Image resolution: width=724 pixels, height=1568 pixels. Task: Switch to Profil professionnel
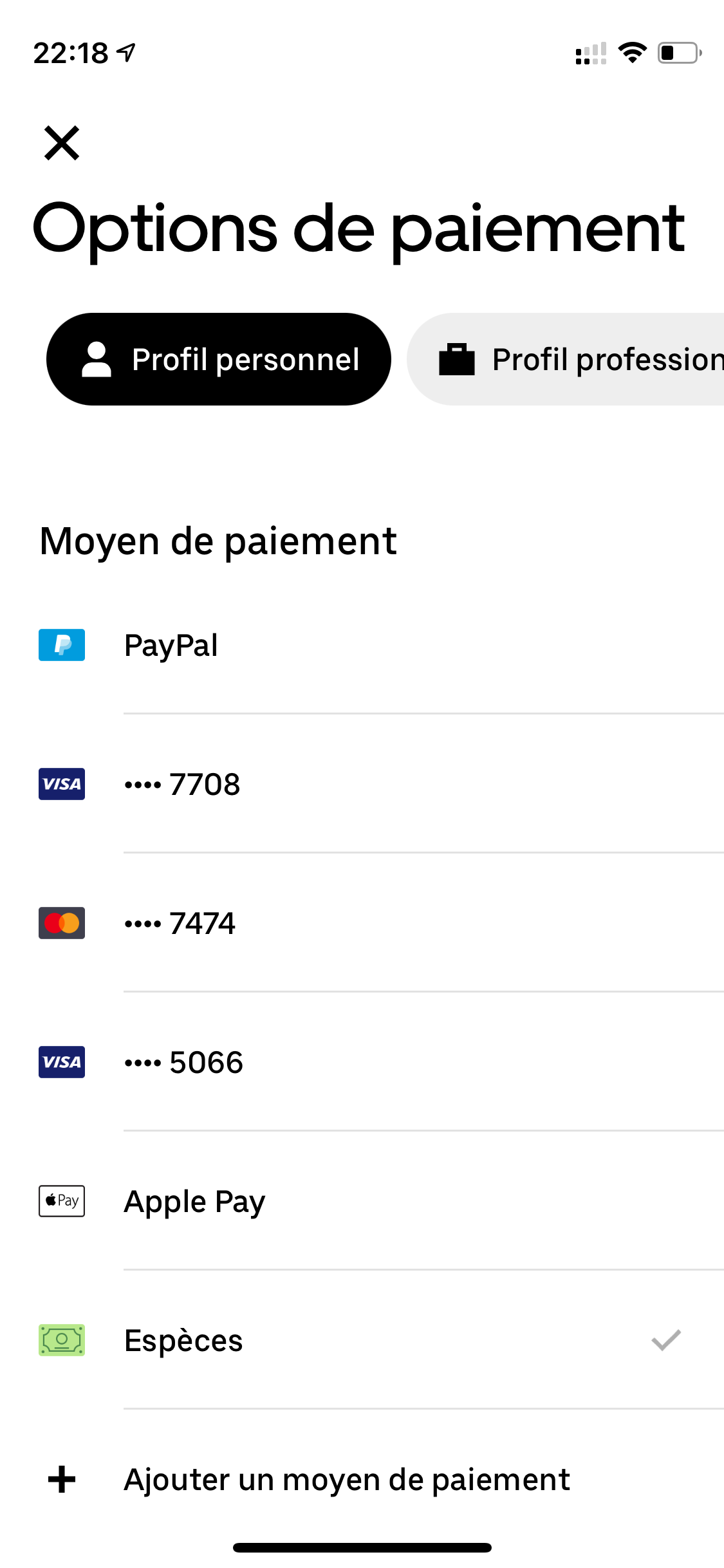coord(566,359)
